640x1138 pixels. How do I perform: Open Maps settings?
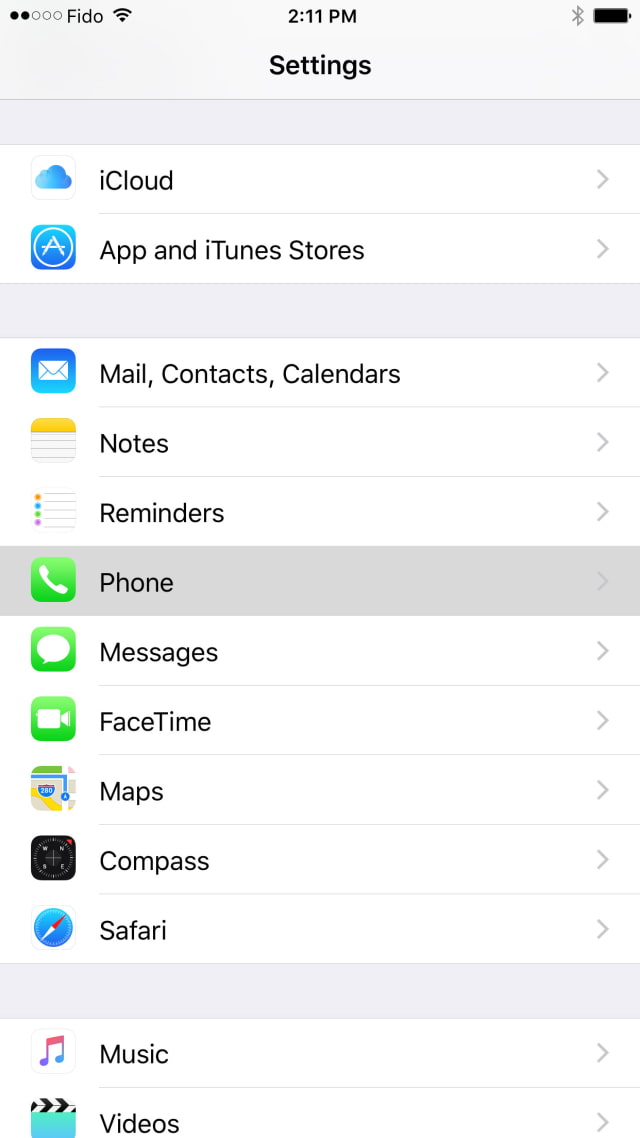[320, 791]
